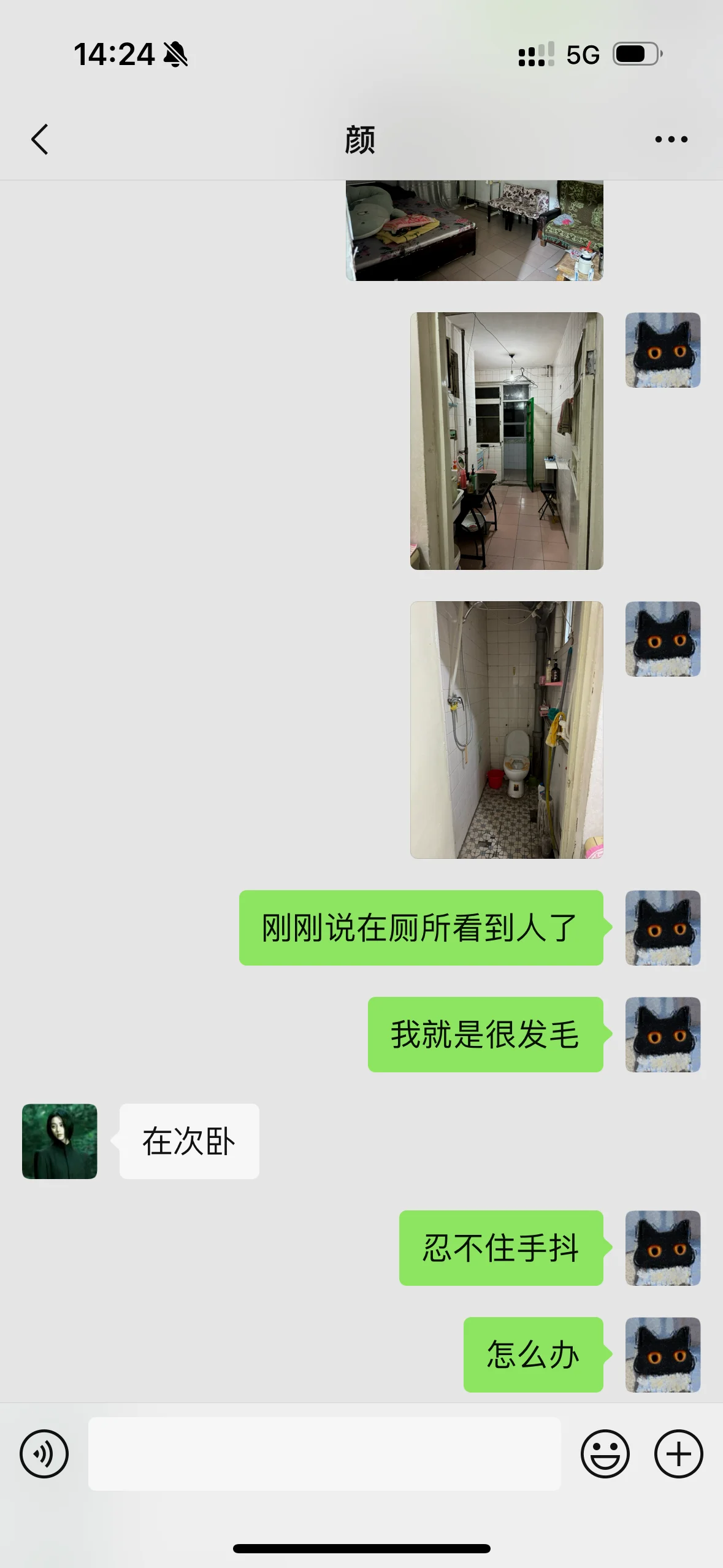
Task: Open the bedroom photo at the top
Action: tap(474, 231)
